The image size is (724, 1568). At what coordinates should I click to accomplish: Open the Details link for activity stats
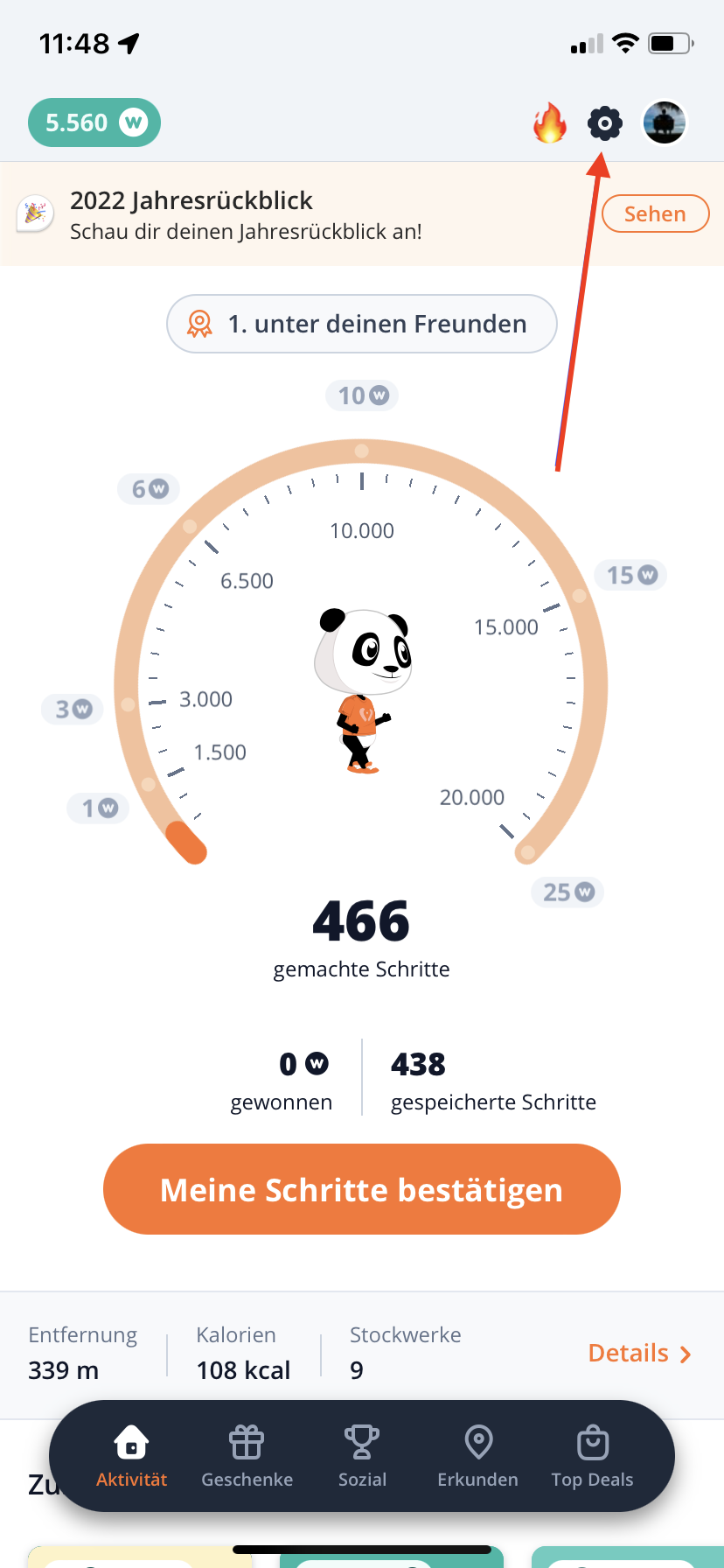point(639,1353)
